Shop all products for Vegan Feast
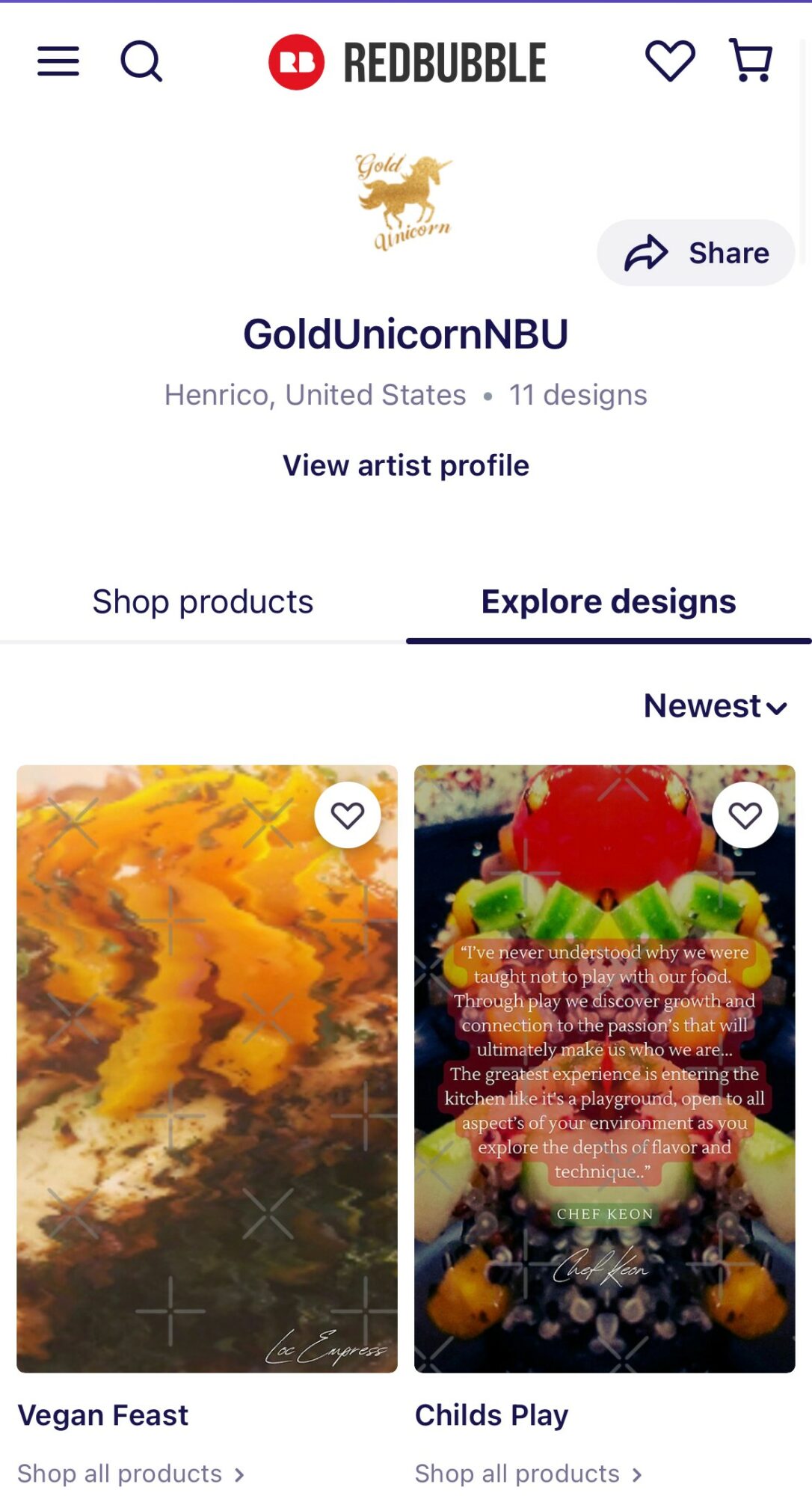 (131, 1474)
